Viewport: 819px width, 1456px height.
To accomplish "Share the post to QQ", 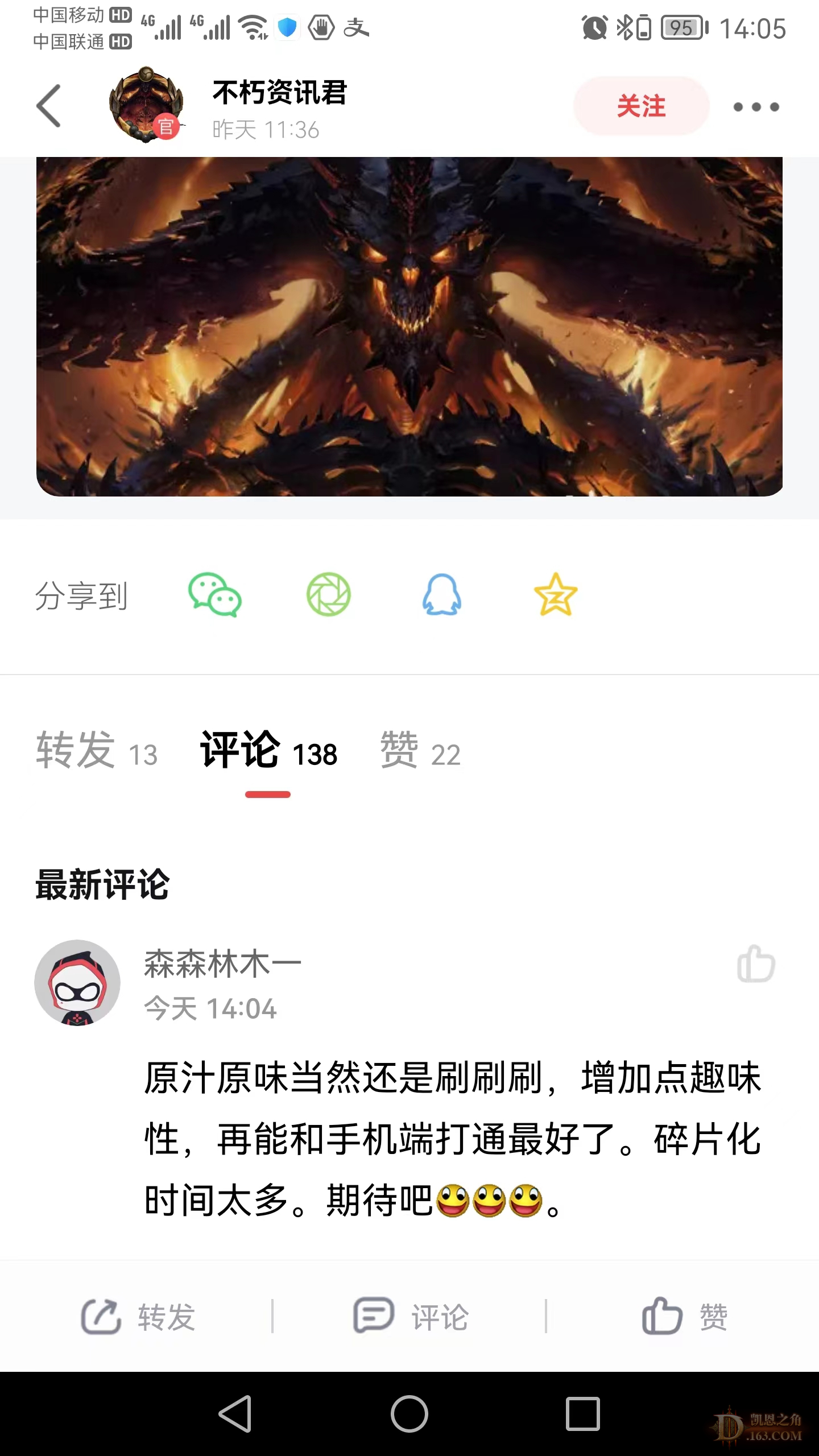I will pyautogui.click(x=442, y=595).
